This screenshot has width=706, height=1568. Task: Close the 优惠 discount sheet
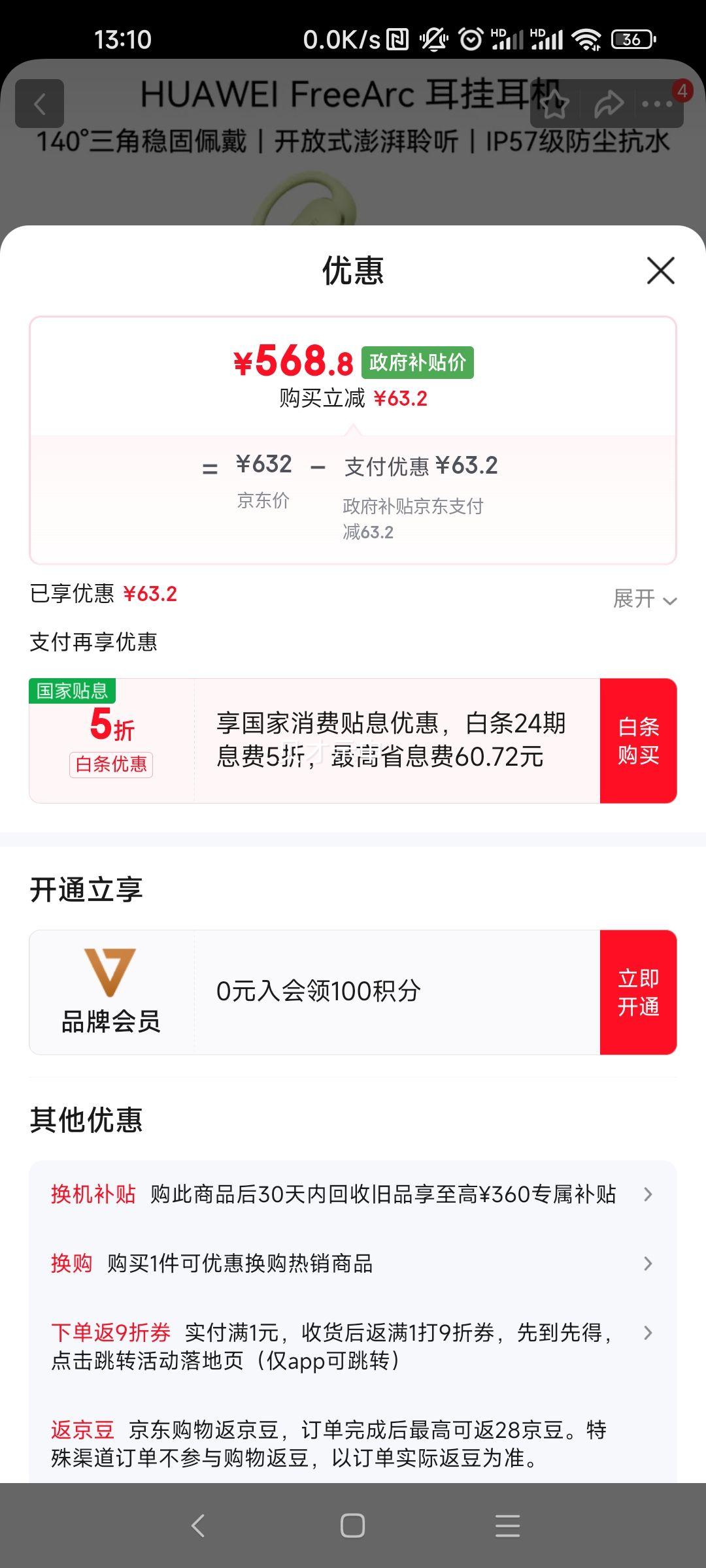click(660, 270)
